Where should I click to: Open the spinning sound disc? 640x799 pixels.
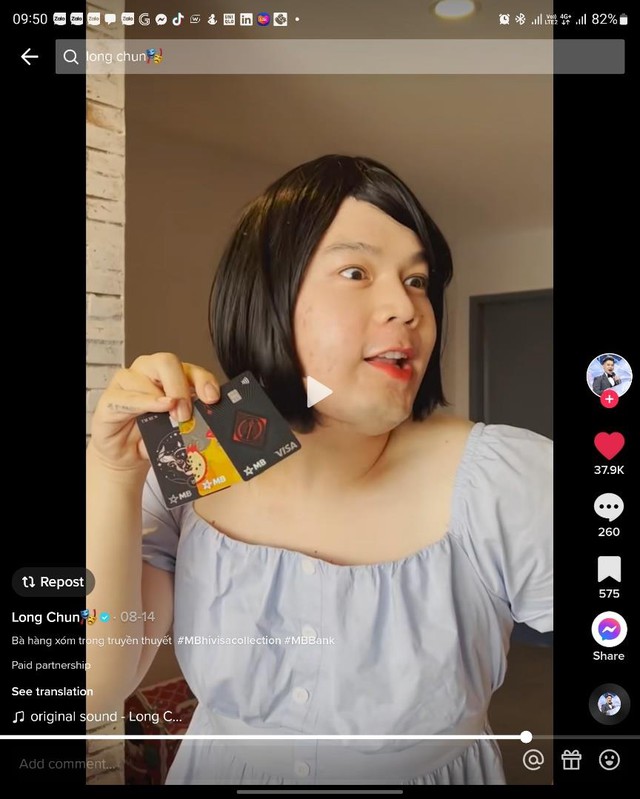(x=608, y=703)
